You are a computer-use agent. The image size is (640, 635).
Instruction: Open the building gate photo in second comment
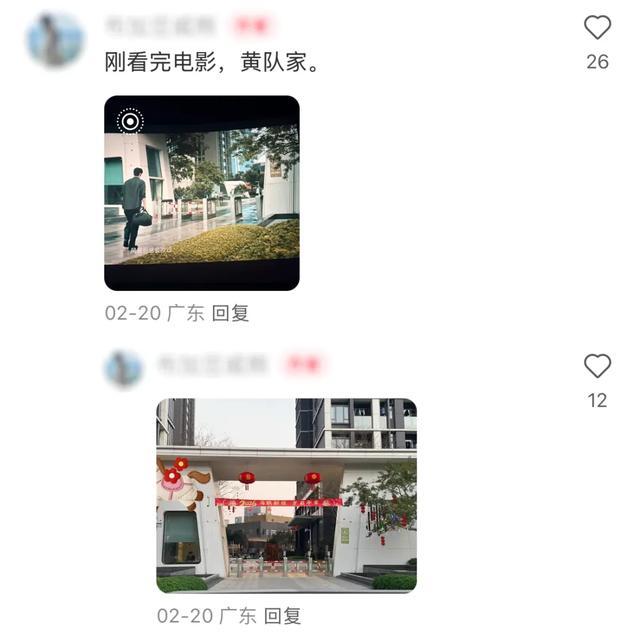286,496
